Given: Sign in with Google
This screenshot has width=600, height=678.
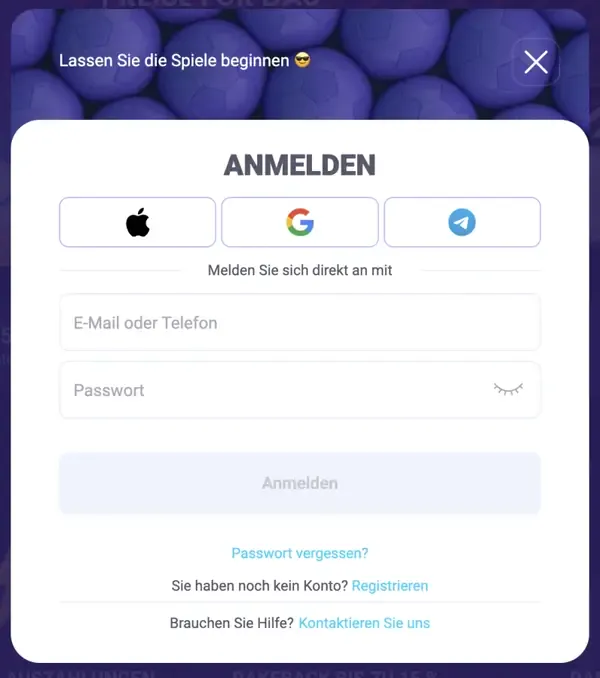Looking at the screenshot, I should coord(300,222).
